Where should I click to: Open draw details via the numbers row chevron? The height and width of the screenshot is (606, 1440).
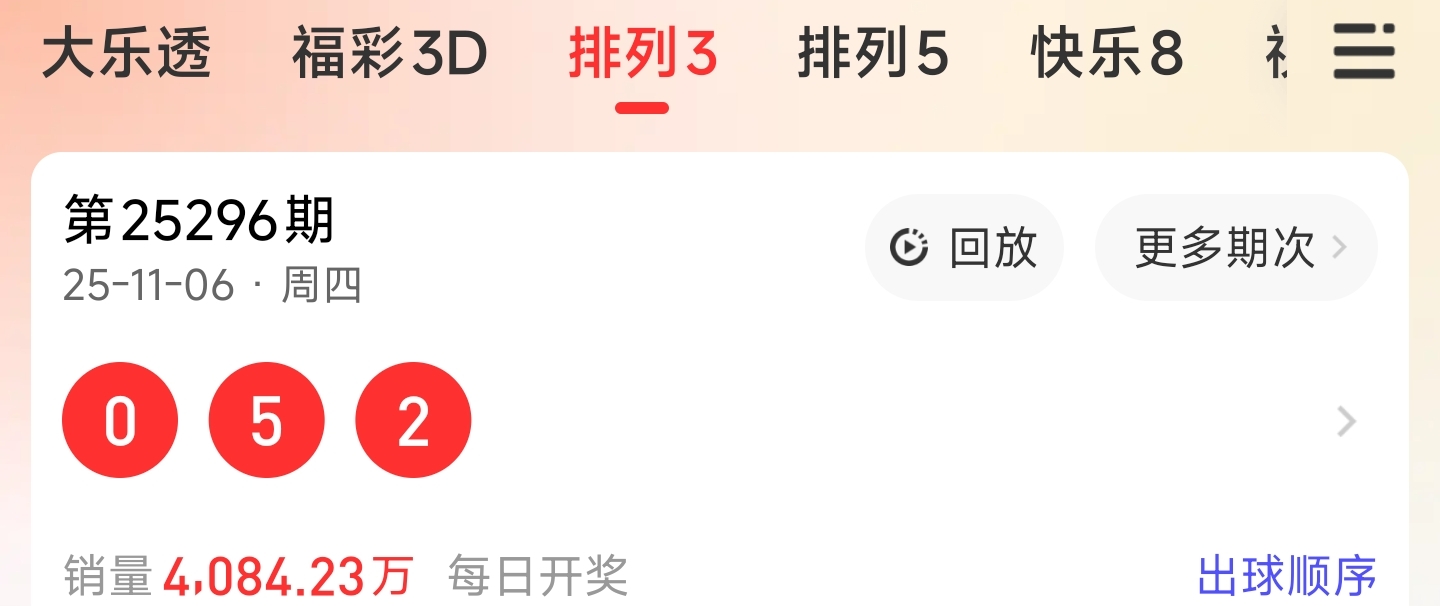click(x=1347, y=422)
